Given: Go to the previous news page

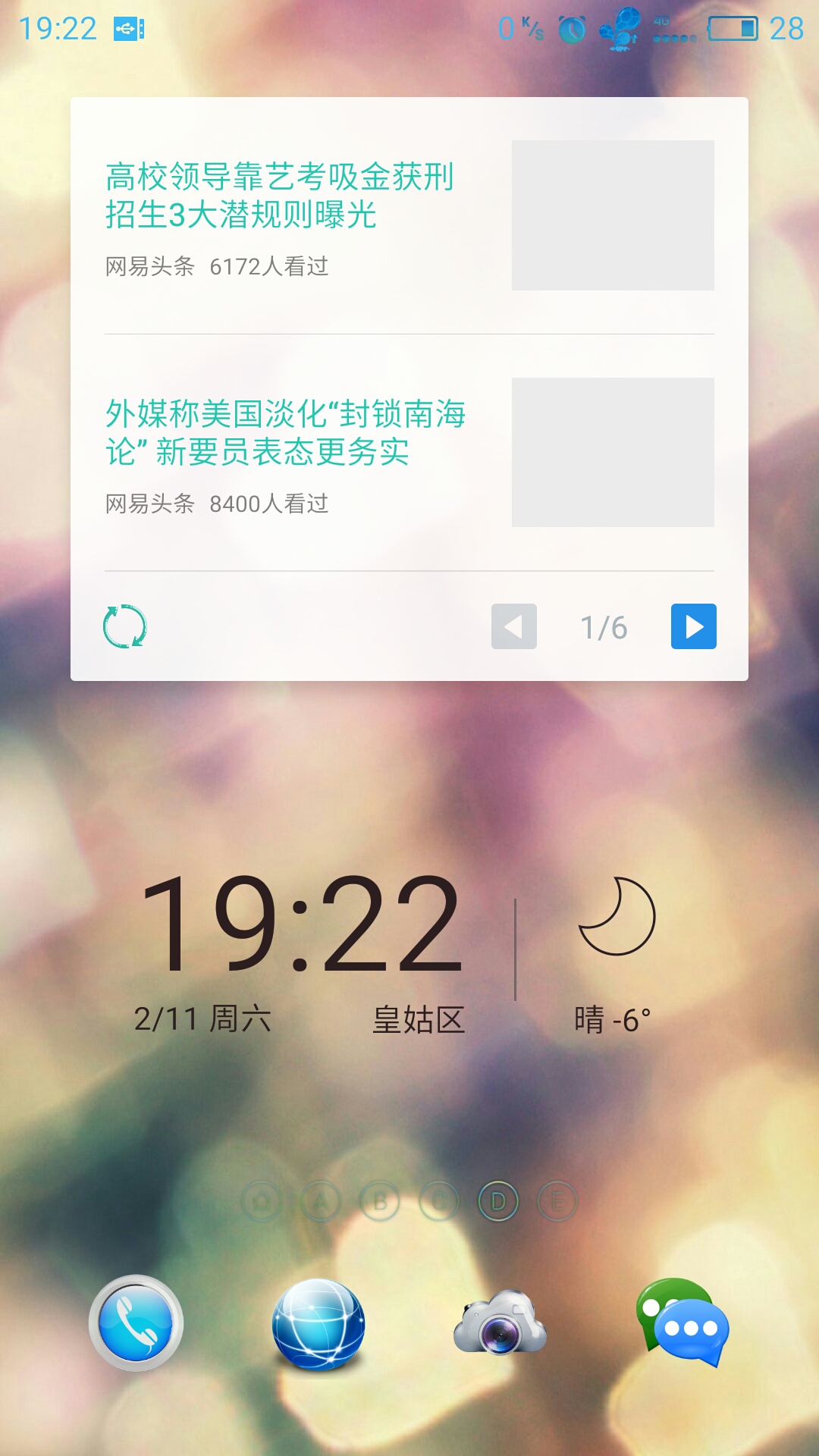Looking at the screenshot, I should [x=514, y=626].
